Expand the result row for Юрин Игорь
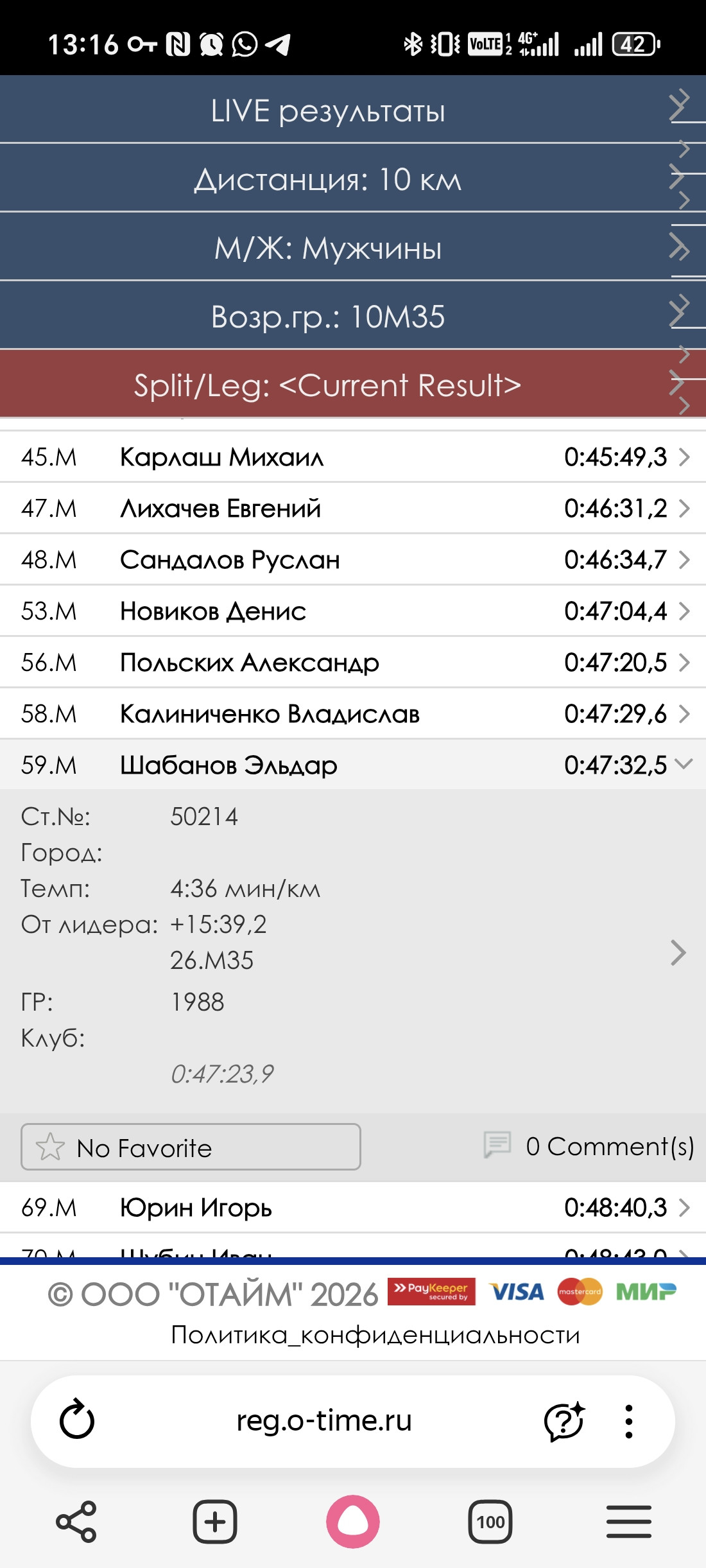Viewport: 706px width, 1568px height. pyautogui.click(x=353, y=1207)
